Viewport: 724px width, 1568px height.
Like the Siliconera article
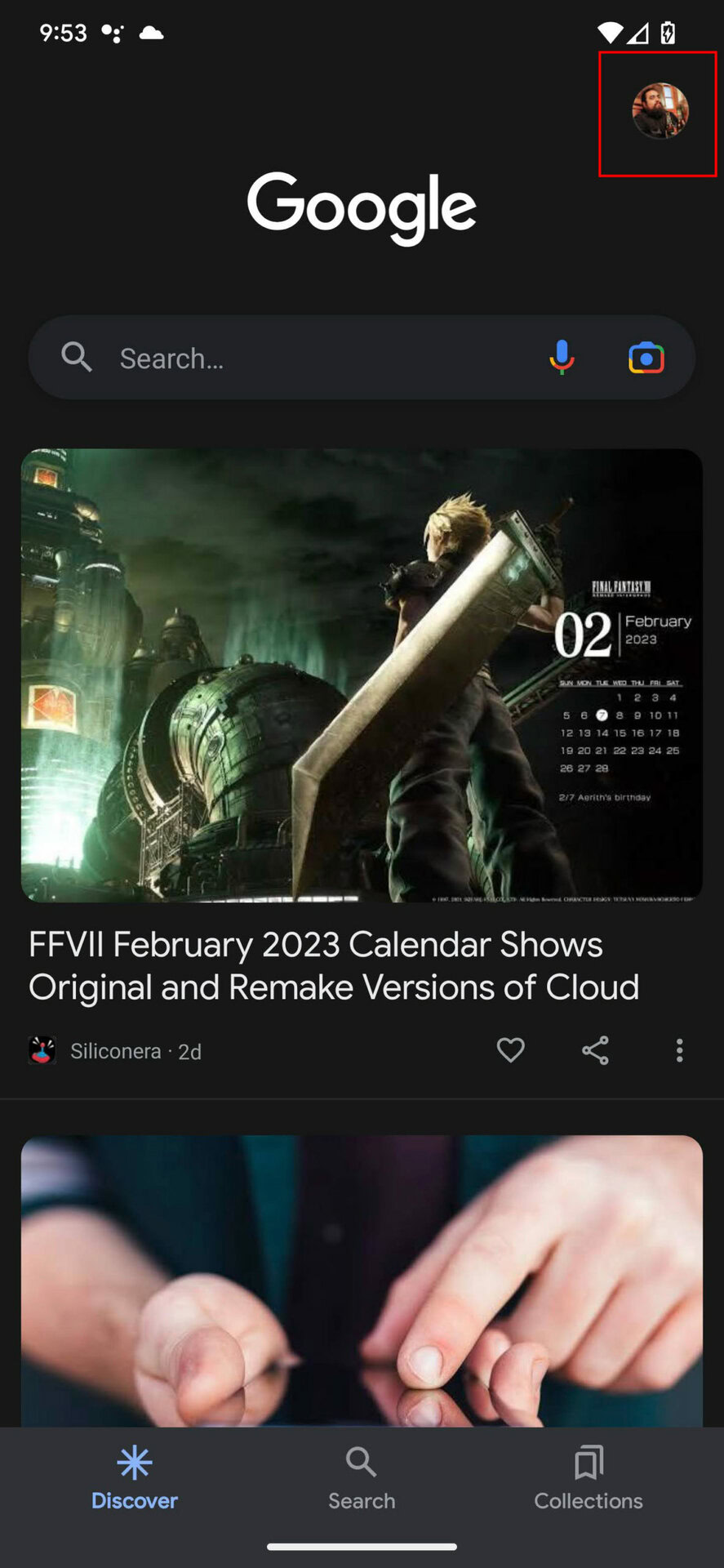(x=511, y=1050)
